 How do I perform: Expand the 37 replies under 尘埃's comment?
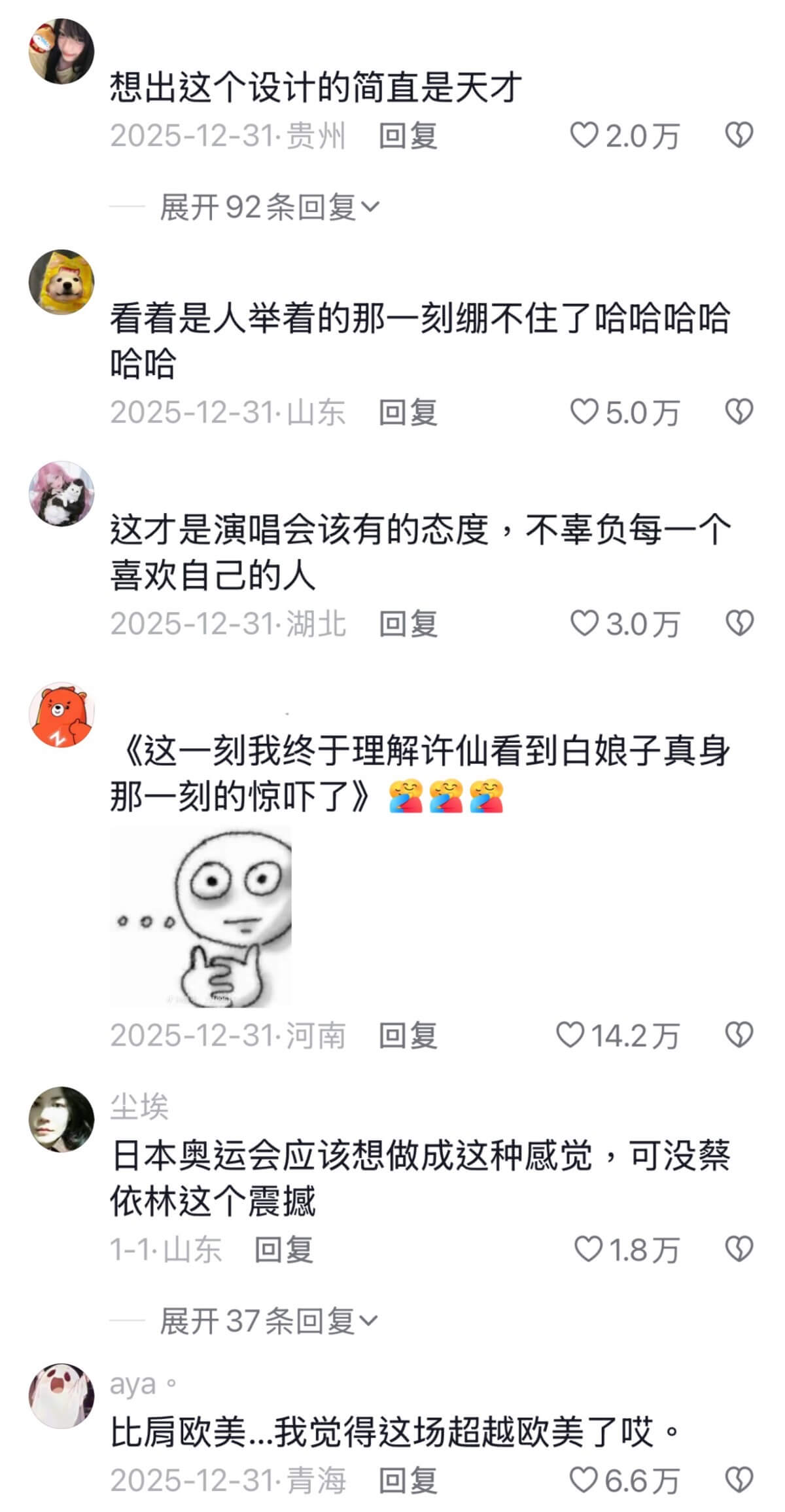[x=268, y=1321]
